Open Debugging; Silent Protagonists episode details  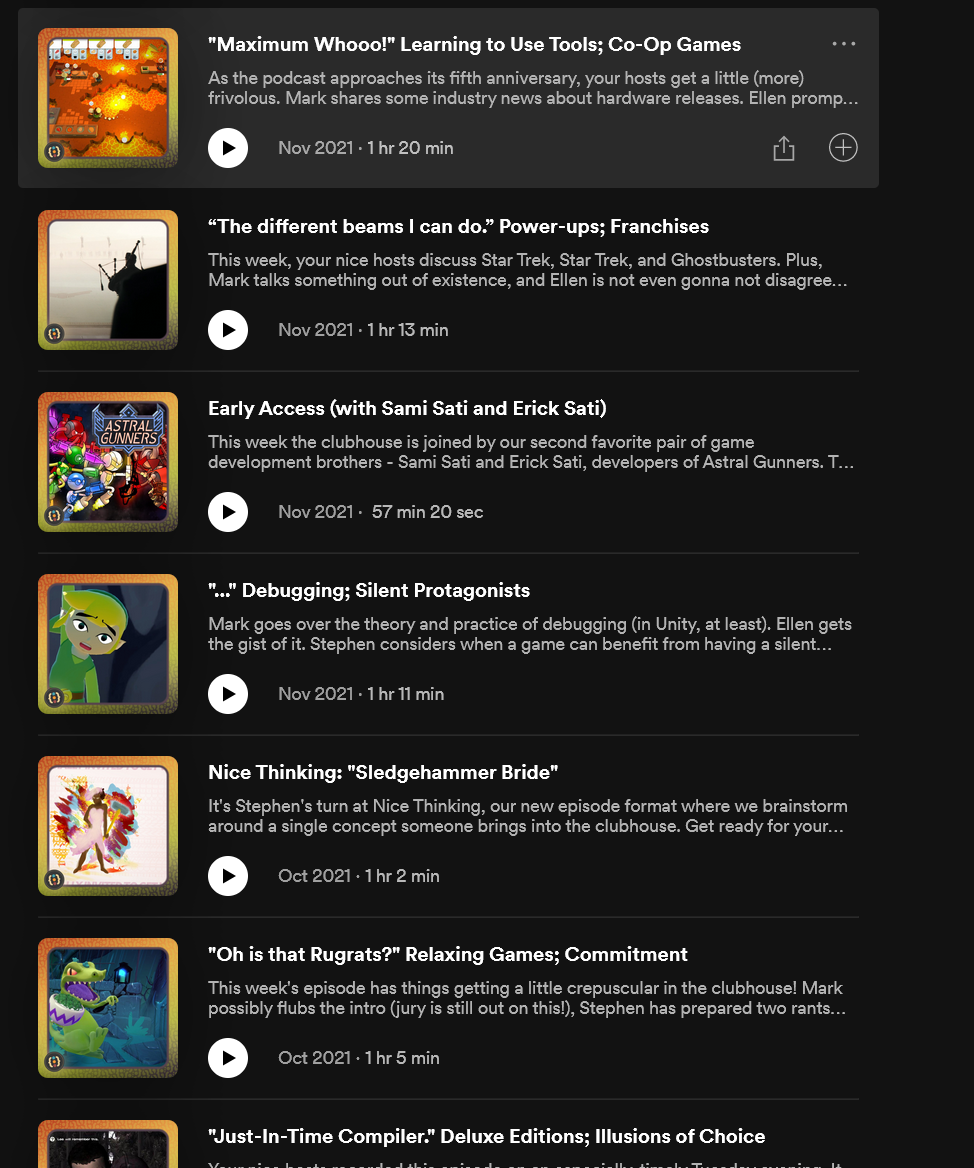369,590
